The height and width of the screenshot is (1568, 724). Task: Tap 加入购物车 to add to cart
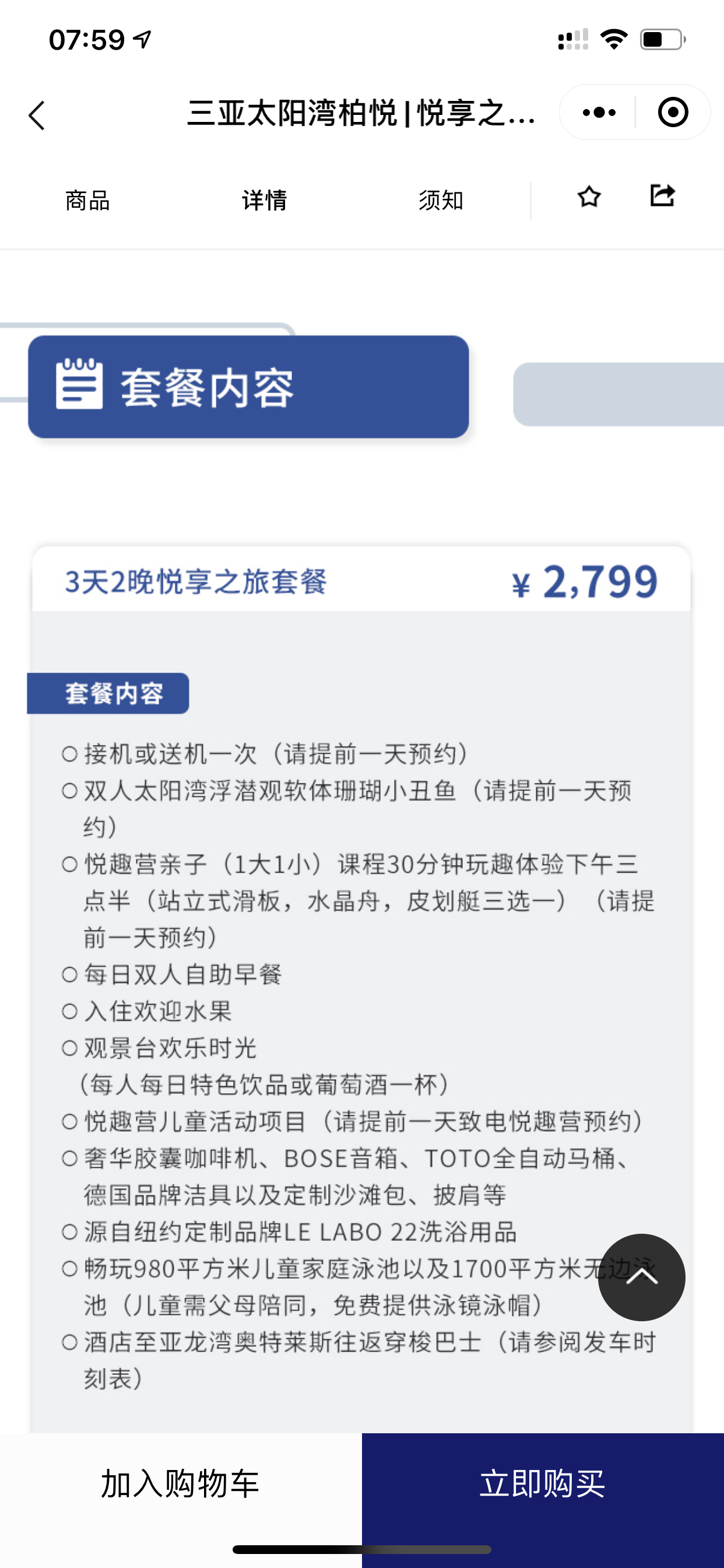tap(181, 1484)
